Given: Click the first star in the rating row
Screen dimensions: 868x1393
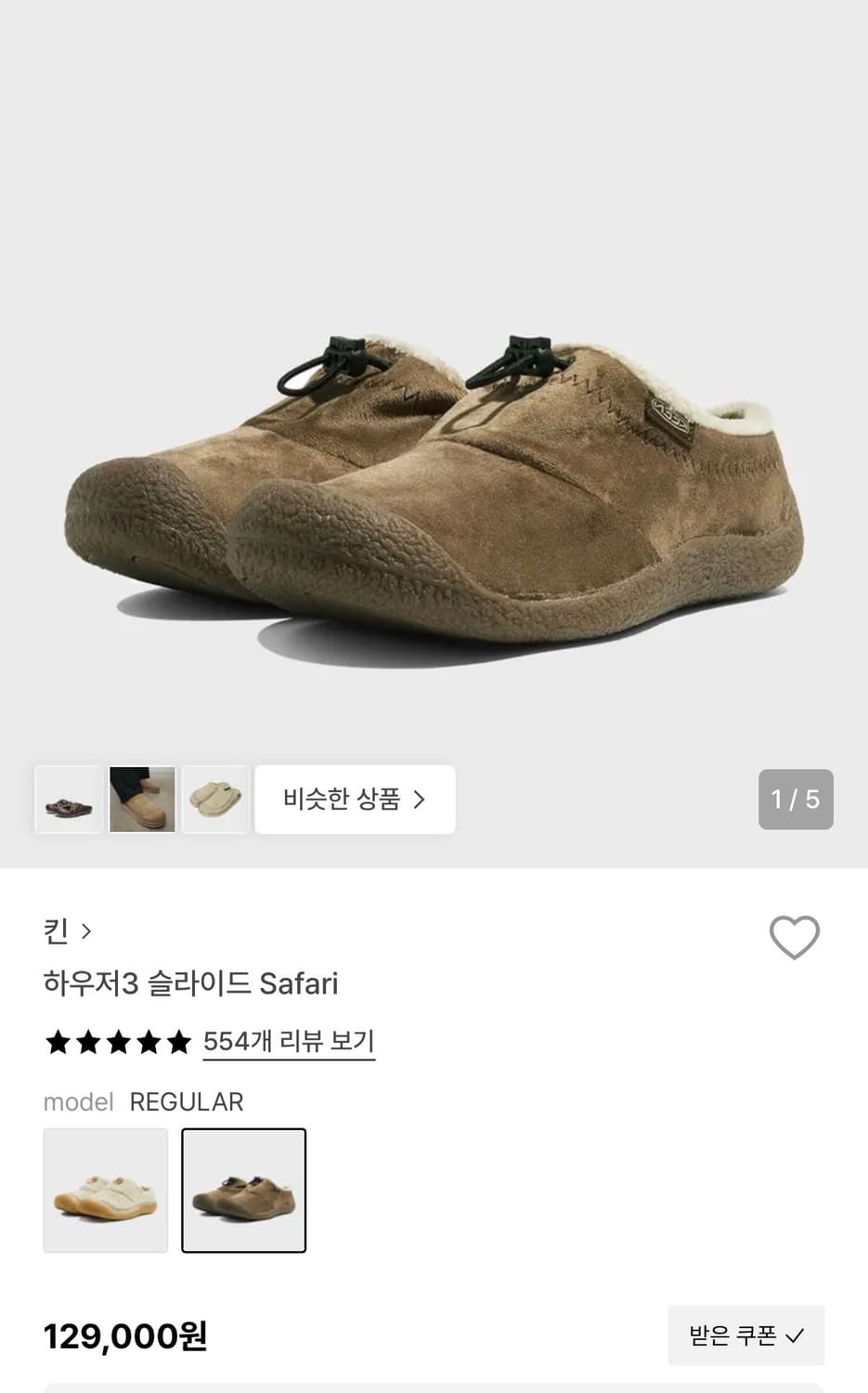Looking at the screenshot, I should click(56, 1042).
